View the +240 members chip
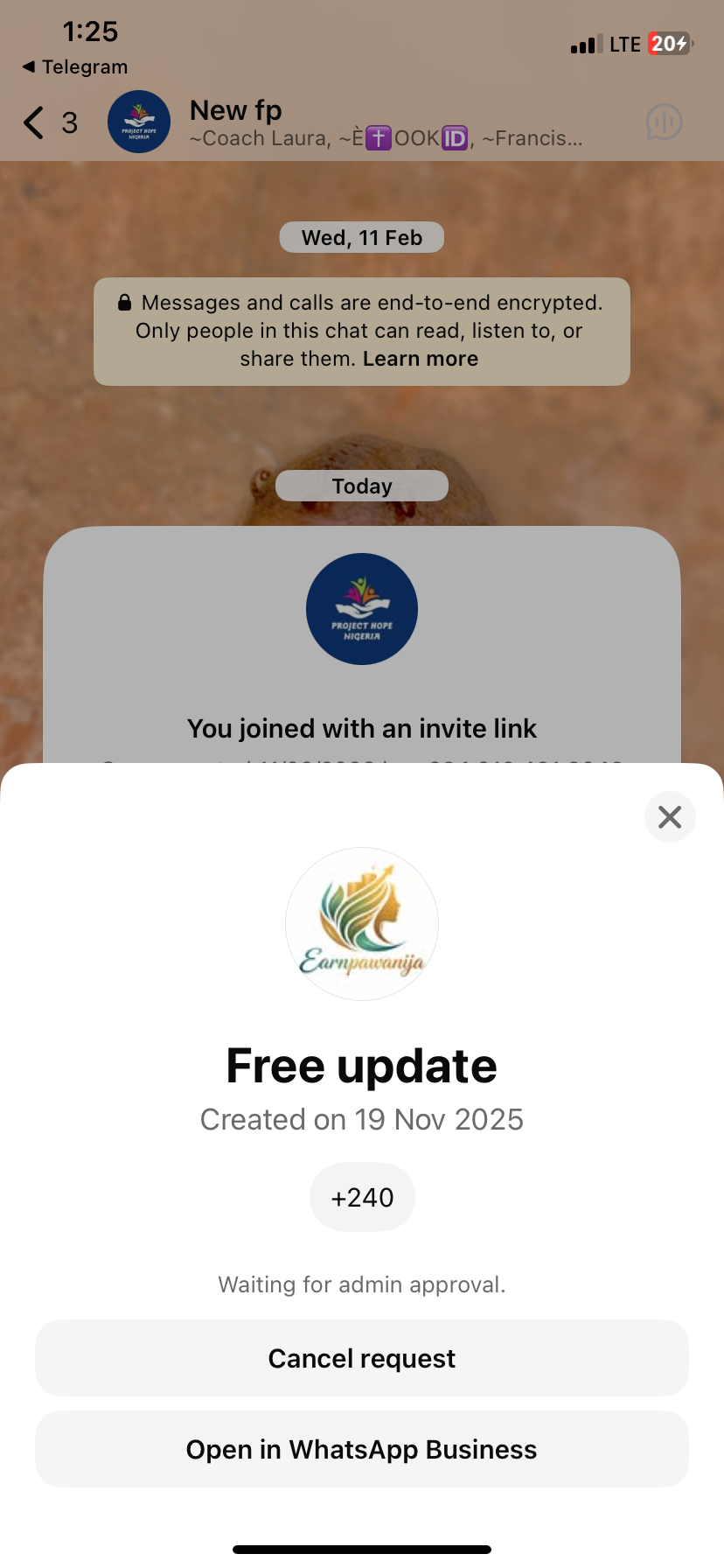 point(362,1197)
